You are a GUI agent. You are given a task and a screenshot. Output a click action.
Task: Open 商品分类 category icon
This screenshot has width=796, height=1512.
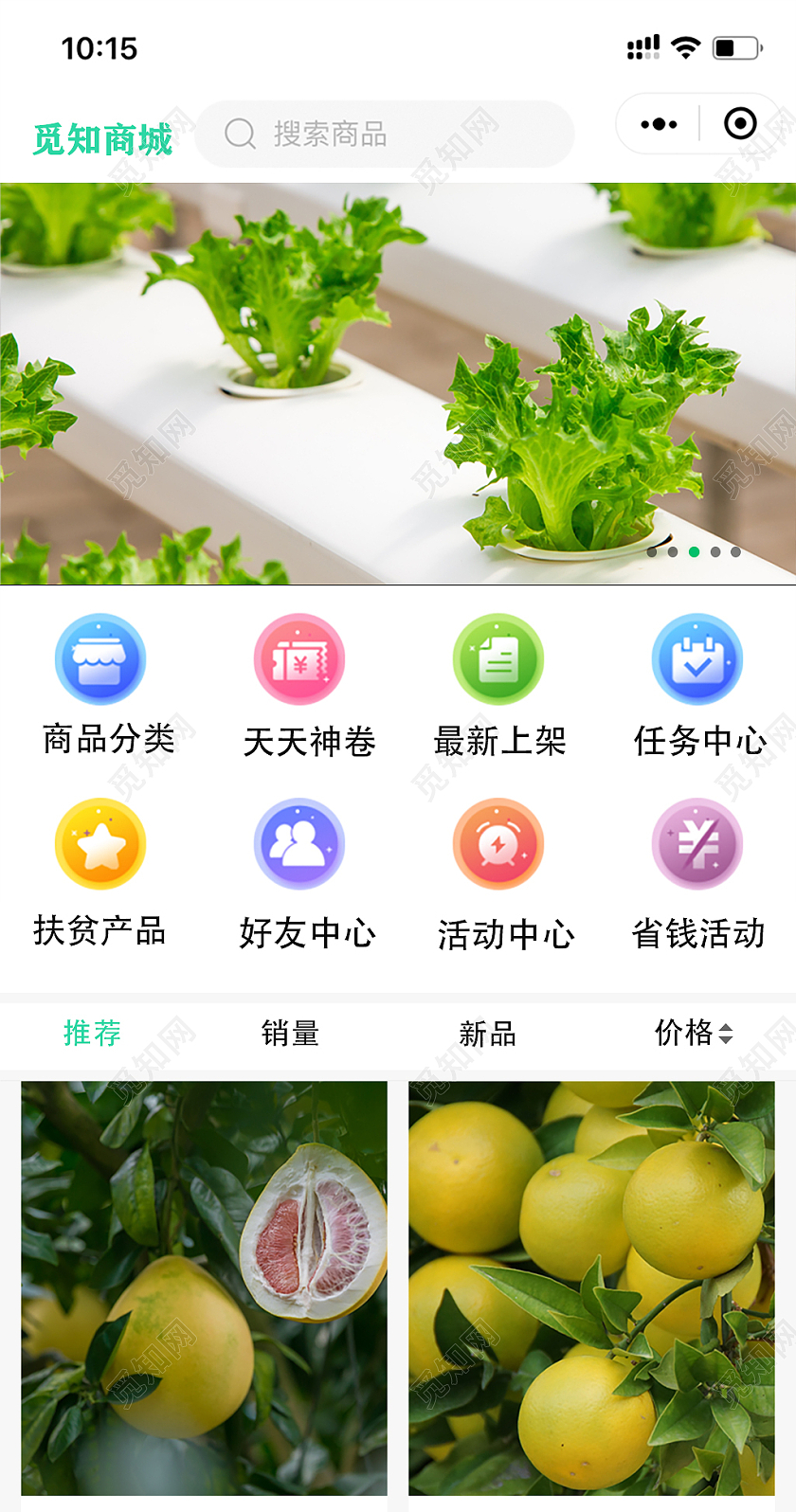click(100, 658)
